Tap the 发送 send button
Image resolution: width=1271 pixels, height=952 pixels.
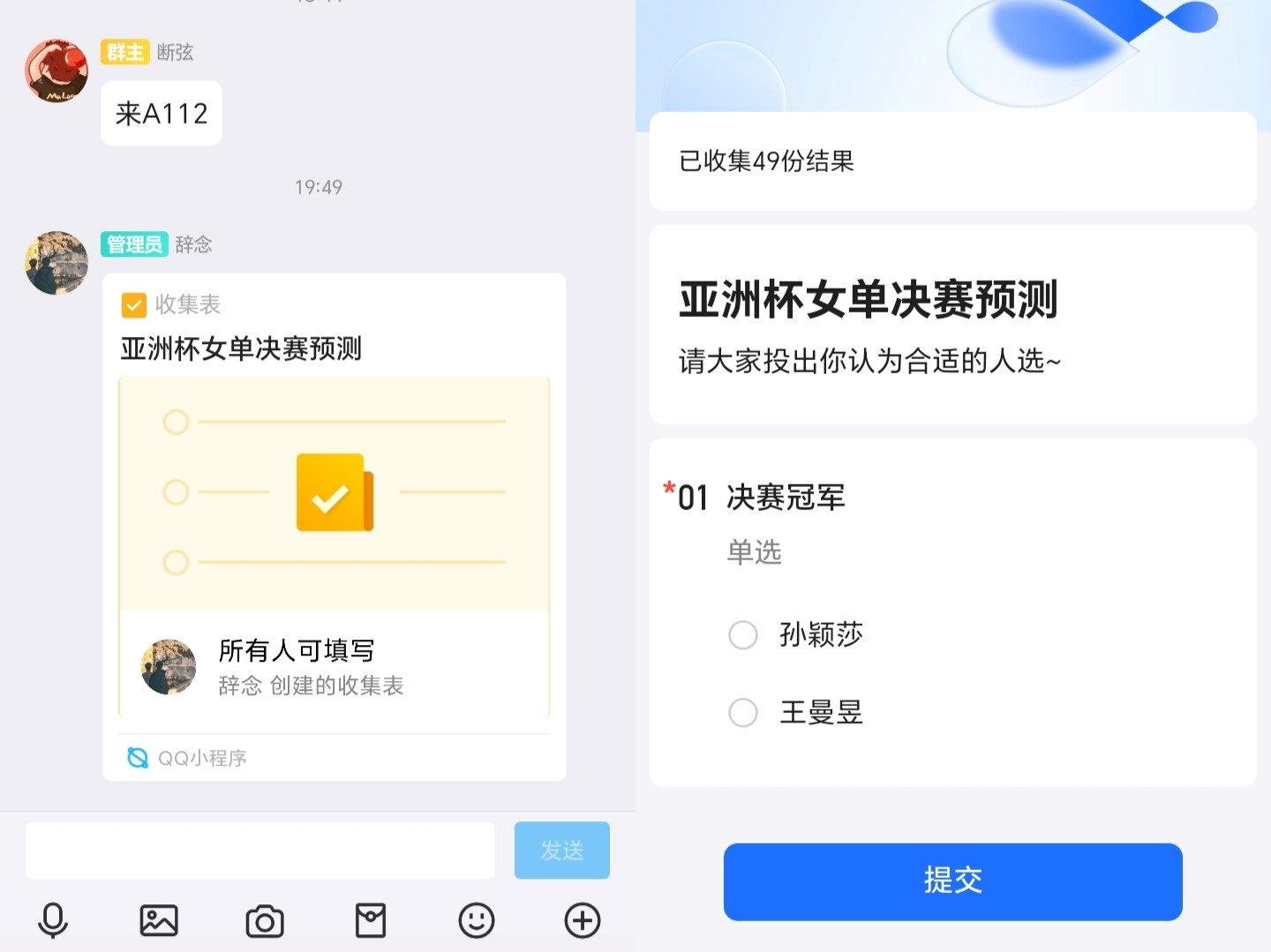(x=561, y=850)
